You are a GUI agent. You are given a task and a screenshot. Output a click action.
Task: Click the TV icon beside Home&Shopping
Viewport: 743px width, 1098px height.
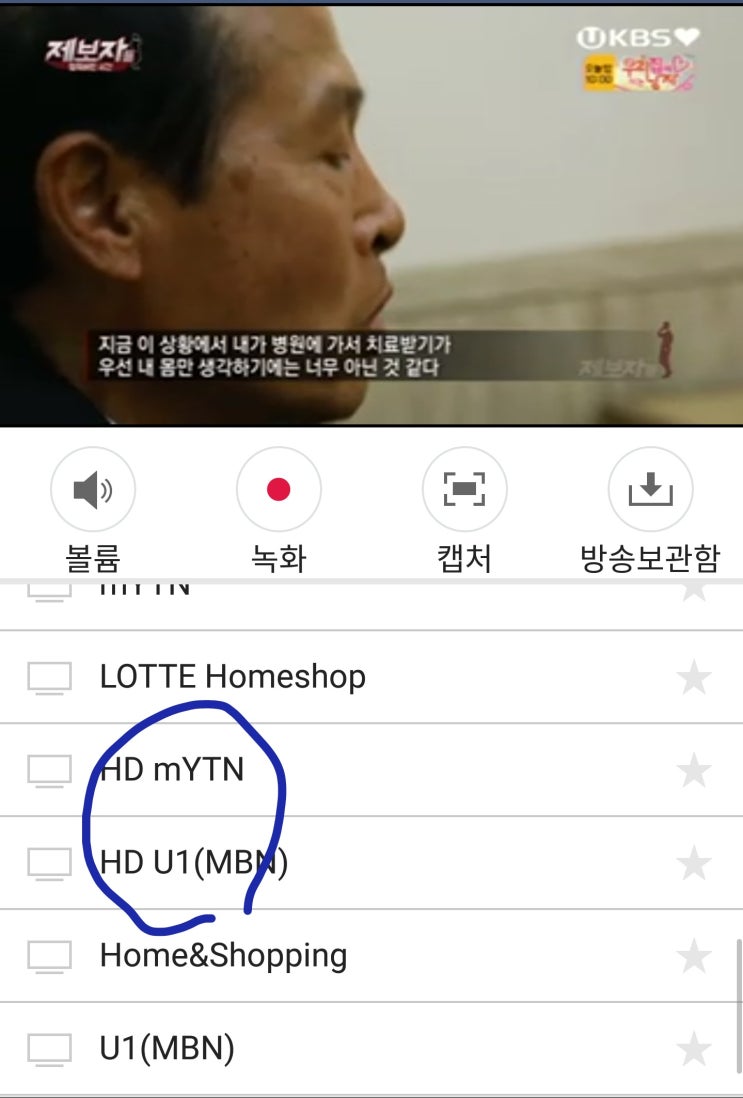[48, 957]
